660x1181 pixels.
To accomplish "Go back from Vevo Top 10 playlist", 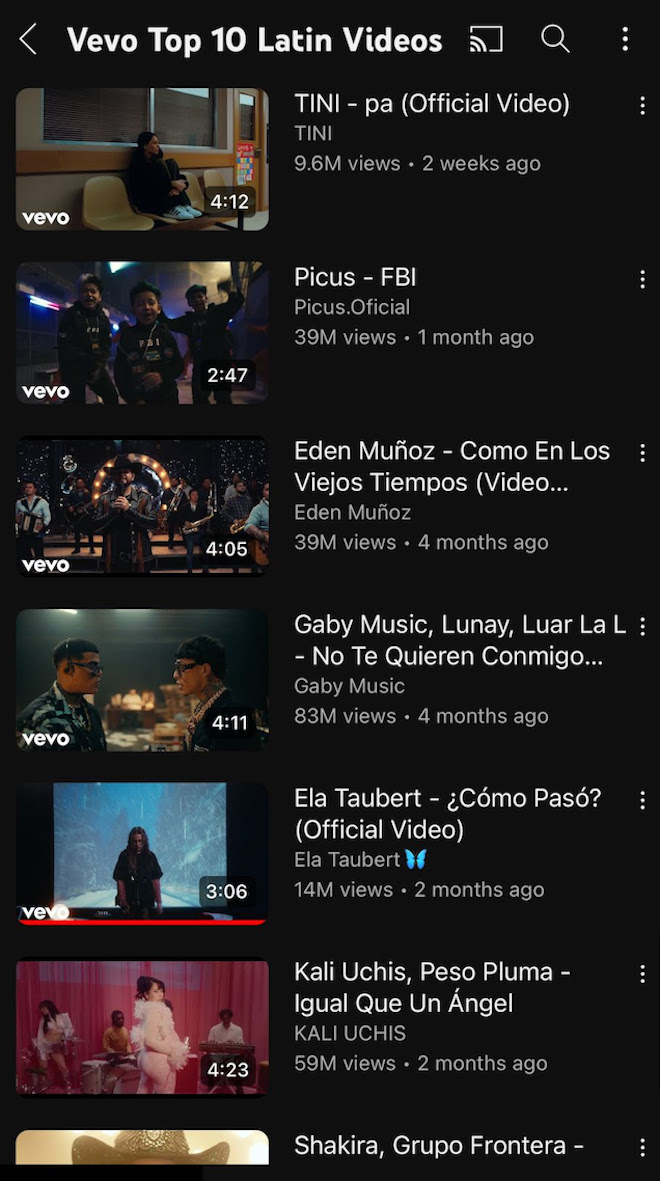I will point(28,40).
